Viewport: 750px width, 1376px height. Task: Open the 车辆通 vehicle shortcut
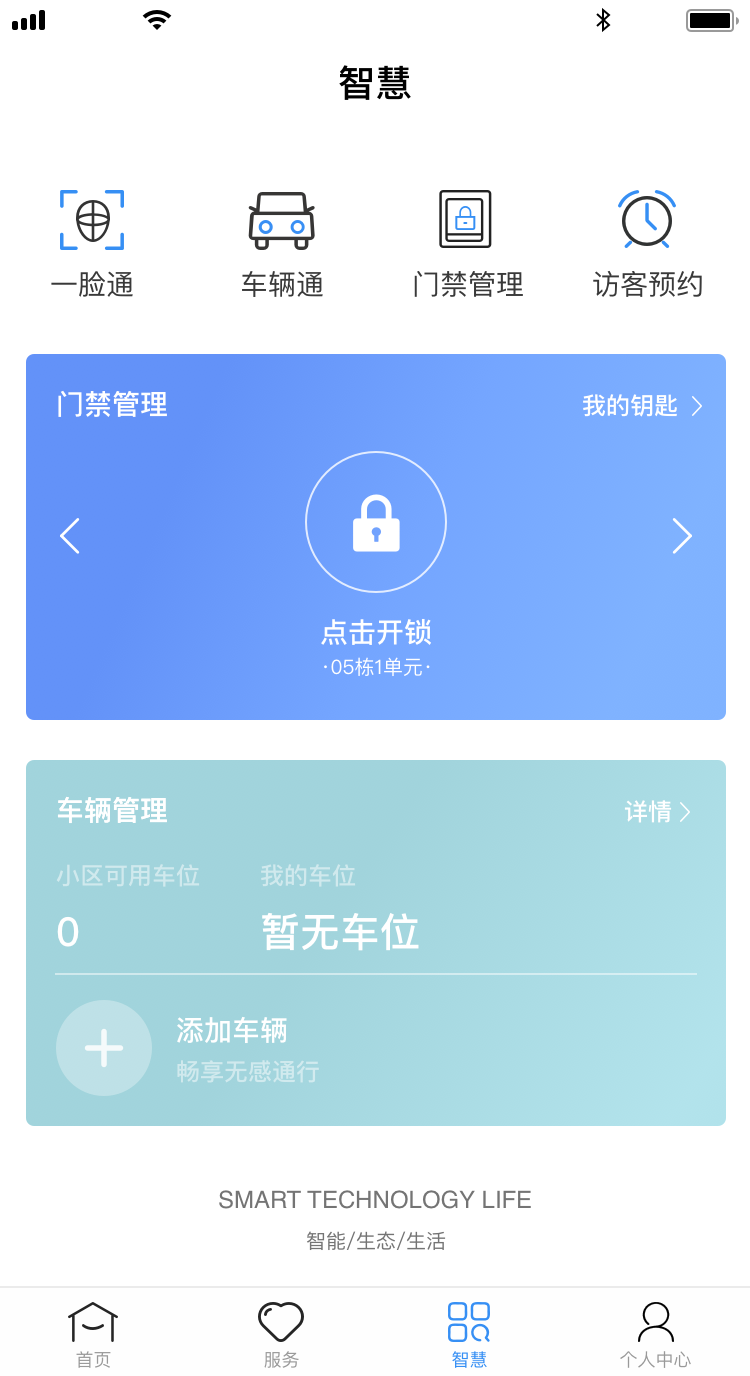click(x=282, y=243)
